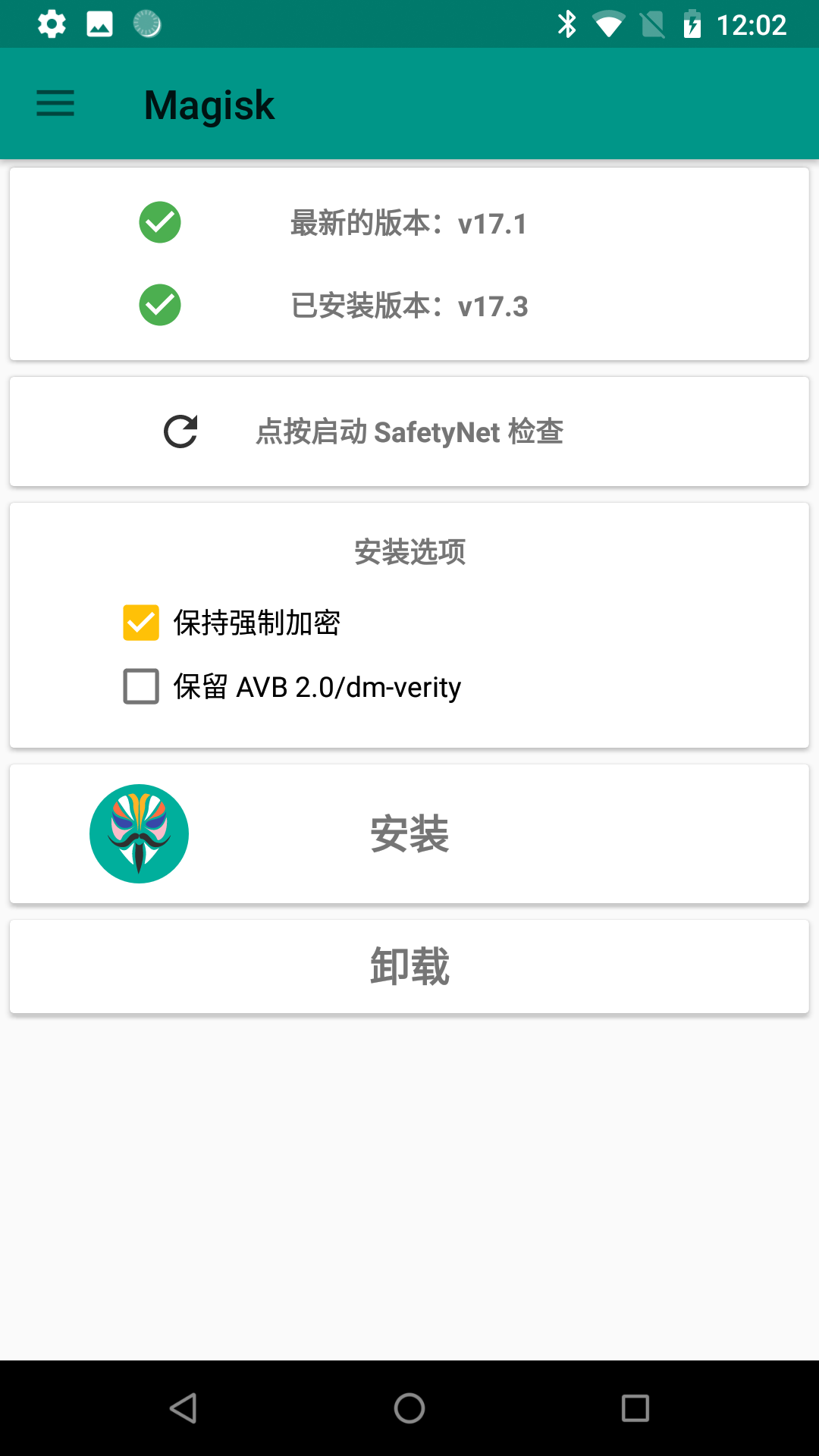819x1456 pixels.
Task: Return to the home screen
Action: point(409,1408)
